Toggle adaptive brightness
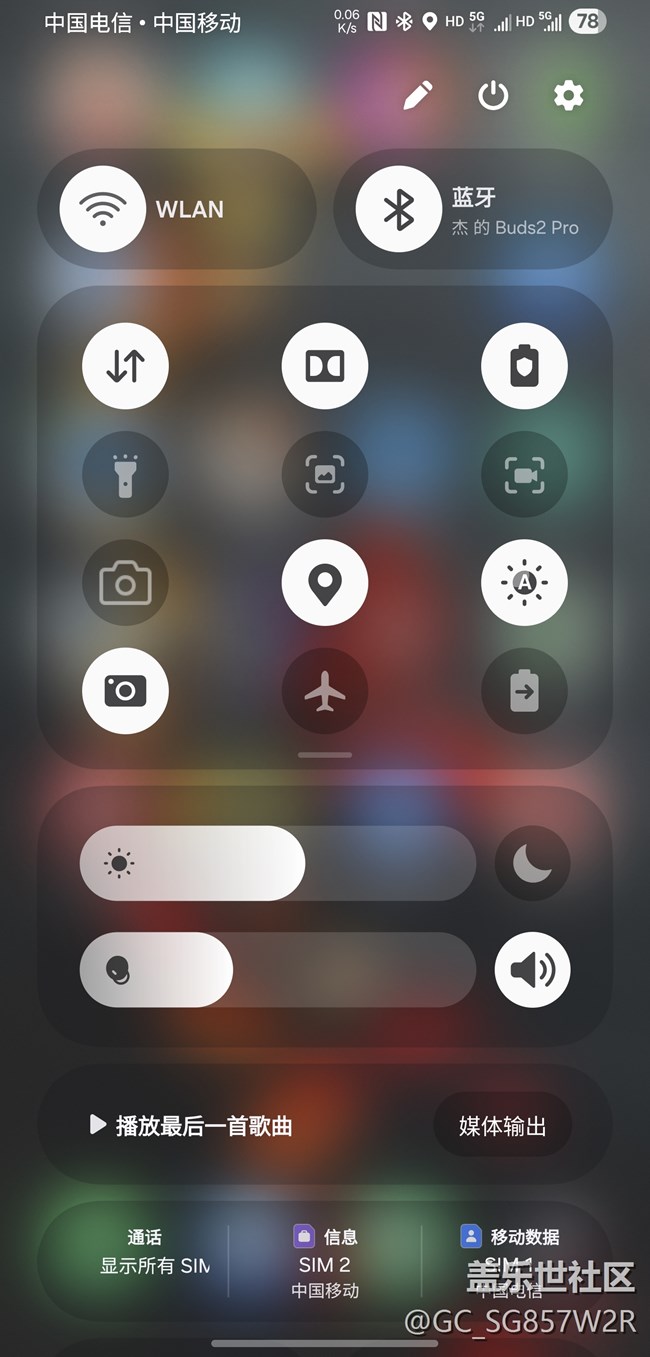Viewport: 650px width, 1357px height. [x=524, y=582]
